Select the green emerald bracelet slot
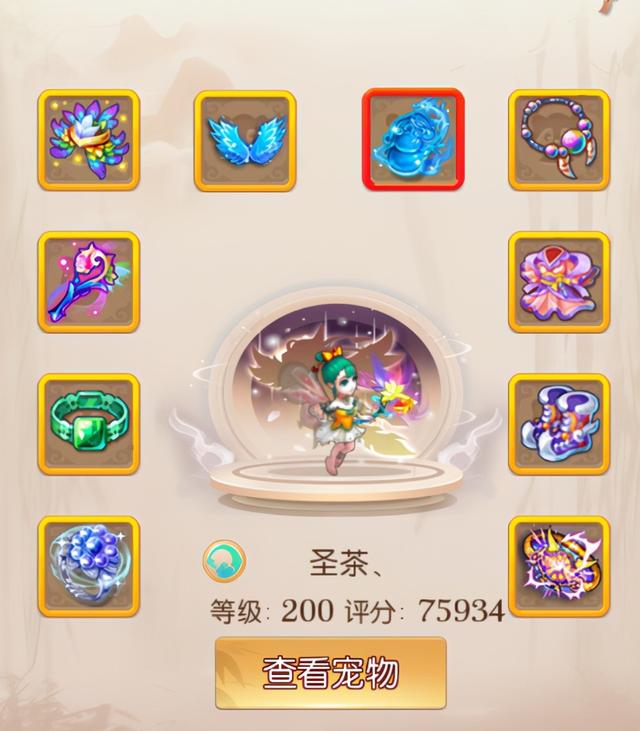Image resolution: width=640 pixels, height=731 pixels. pyautogui.click(x=89, y=424)
